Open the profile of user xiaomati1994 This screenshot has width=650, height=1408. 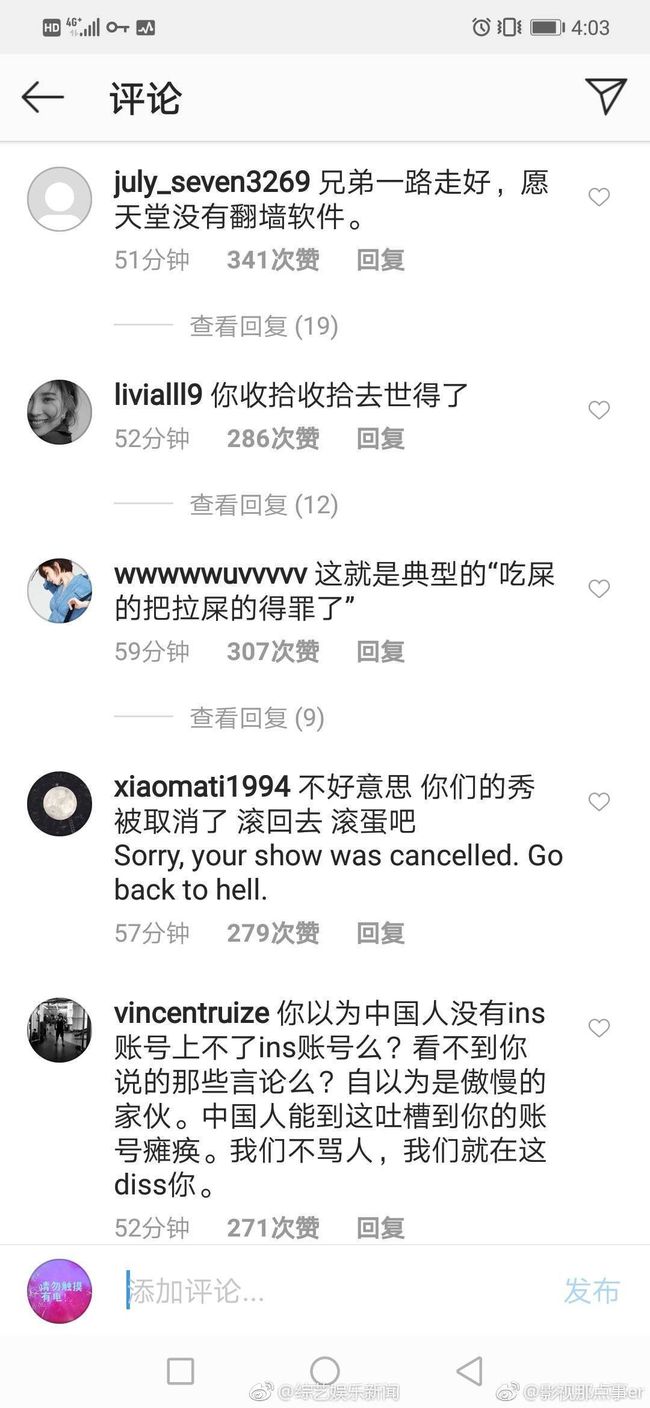coord(202,787)
